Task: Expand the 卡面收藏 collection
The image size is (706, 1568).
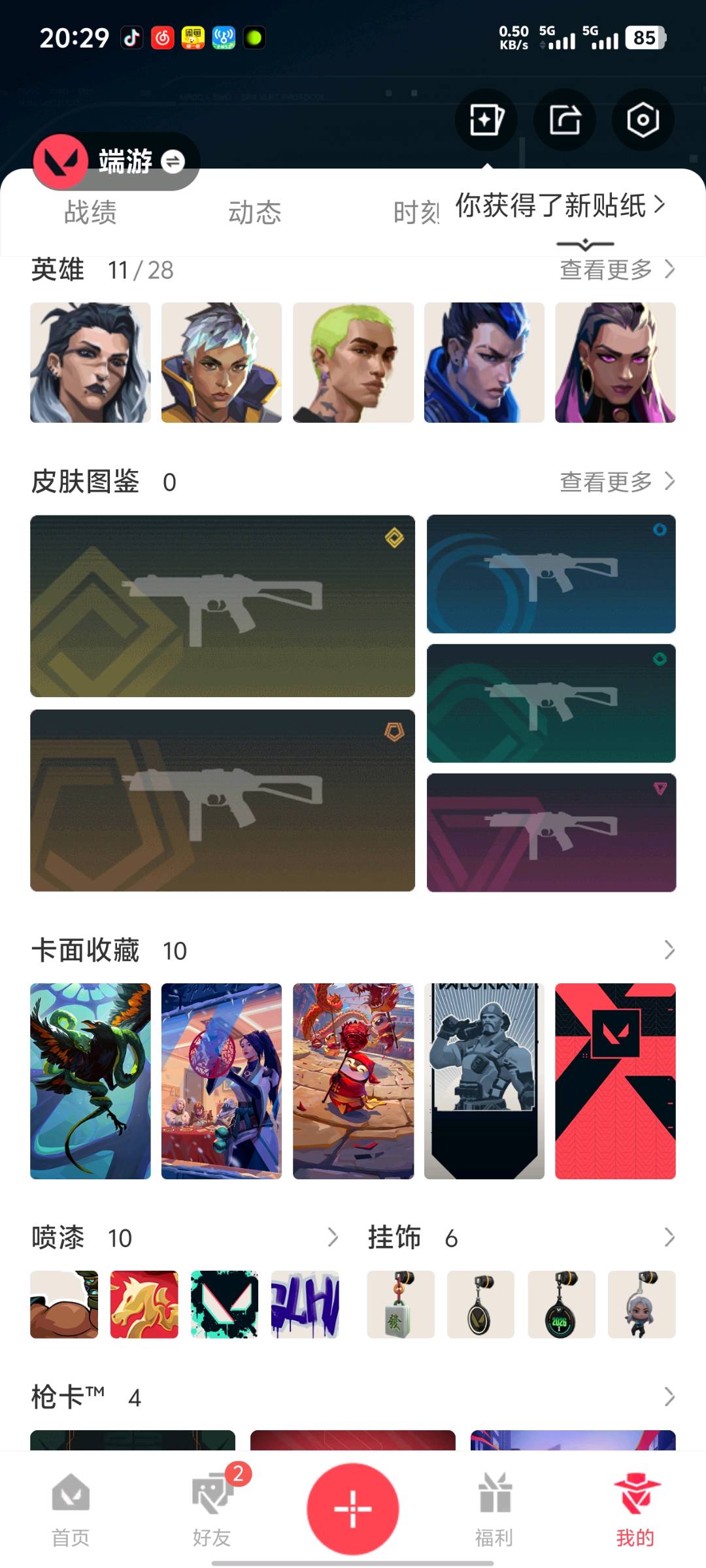Action: coord(669,950)
